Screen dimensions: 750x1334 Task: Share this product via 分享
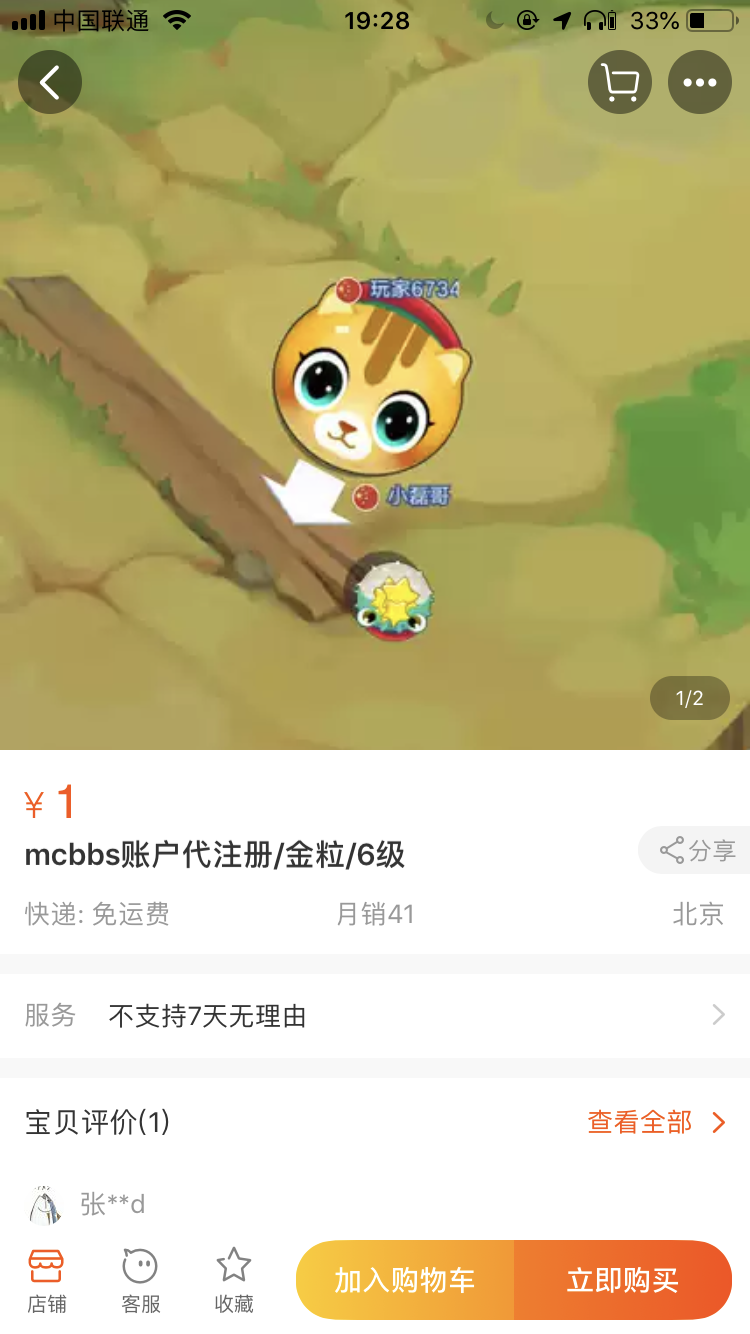pyautogui.click(x=698, y=851)
